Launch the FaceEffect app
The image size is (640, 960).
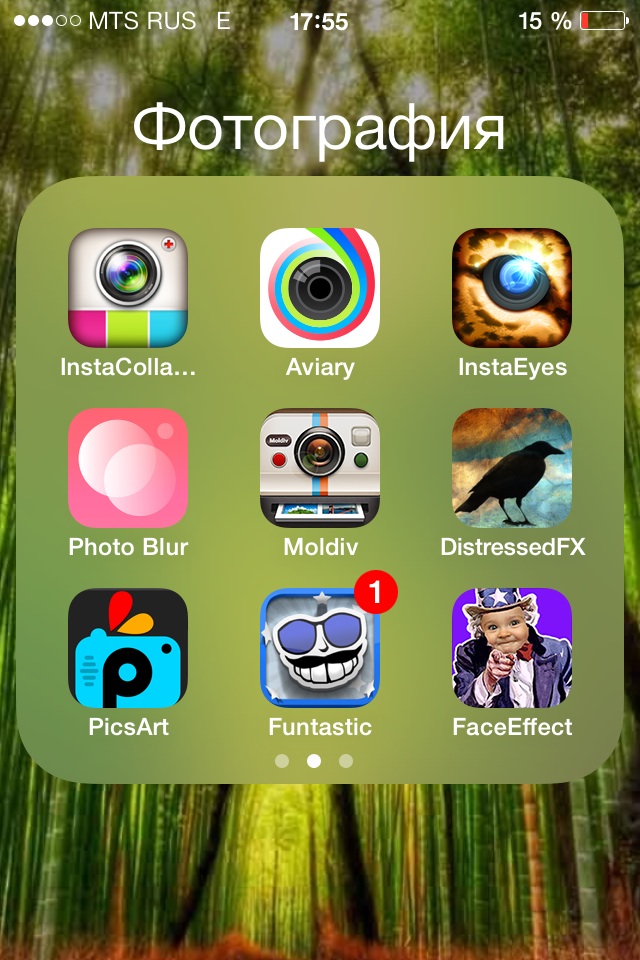pos(512,648)
